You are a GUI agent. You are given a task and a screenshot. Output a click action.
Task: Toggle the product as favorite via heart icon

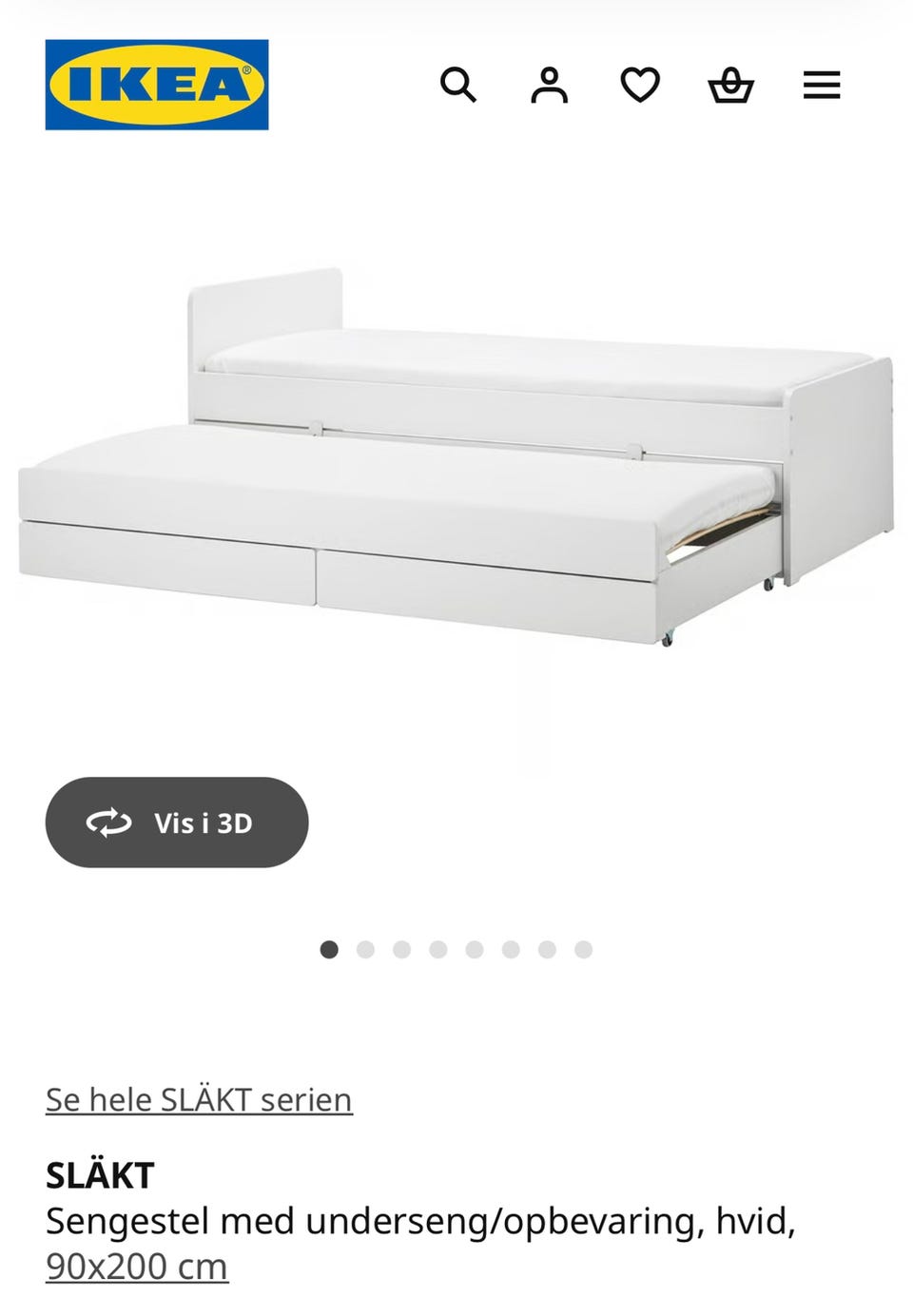point(642,87)
